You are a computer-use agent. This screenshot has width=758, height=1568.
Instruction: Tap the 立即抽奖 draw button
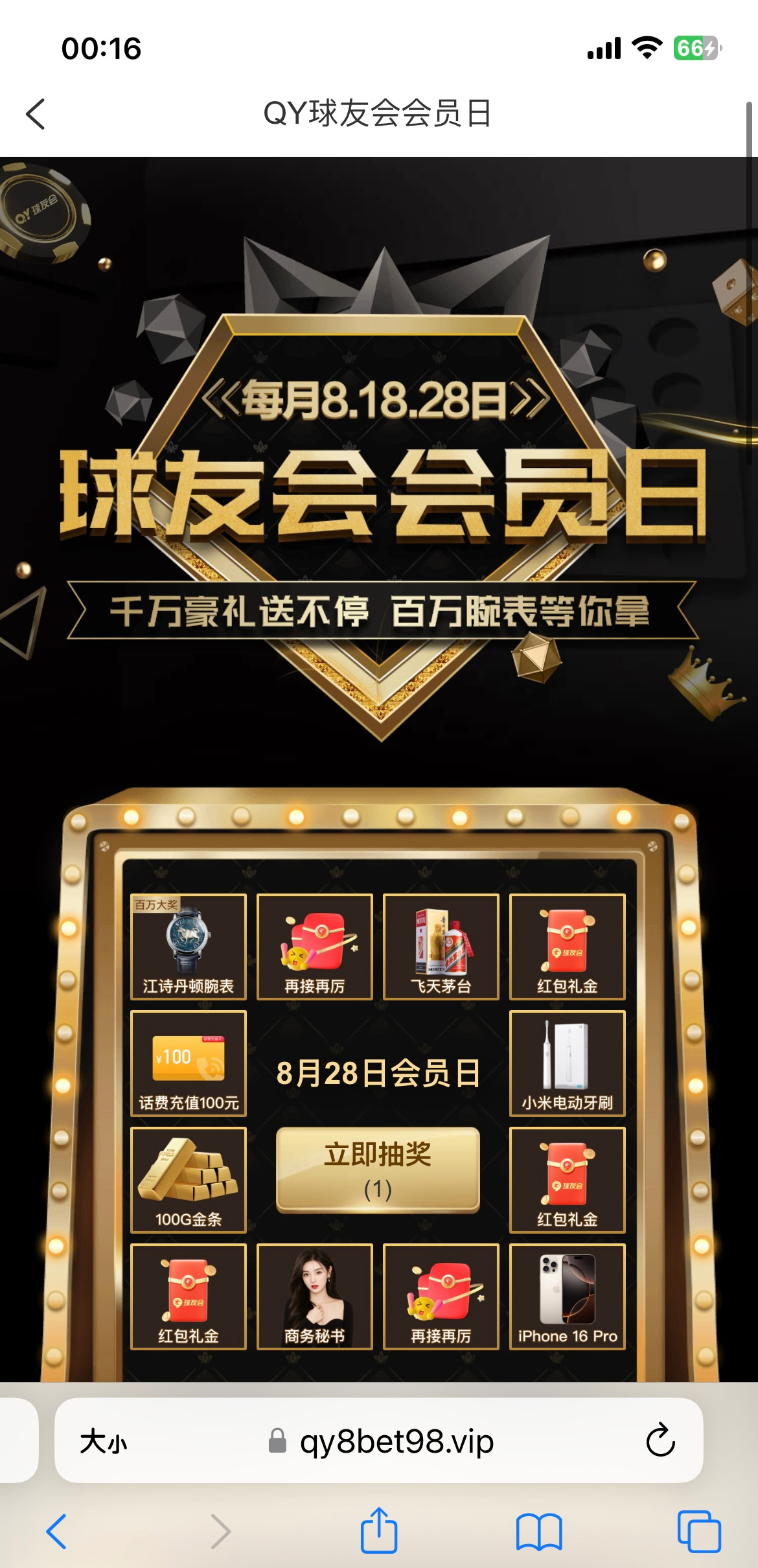click(378, 1169)
